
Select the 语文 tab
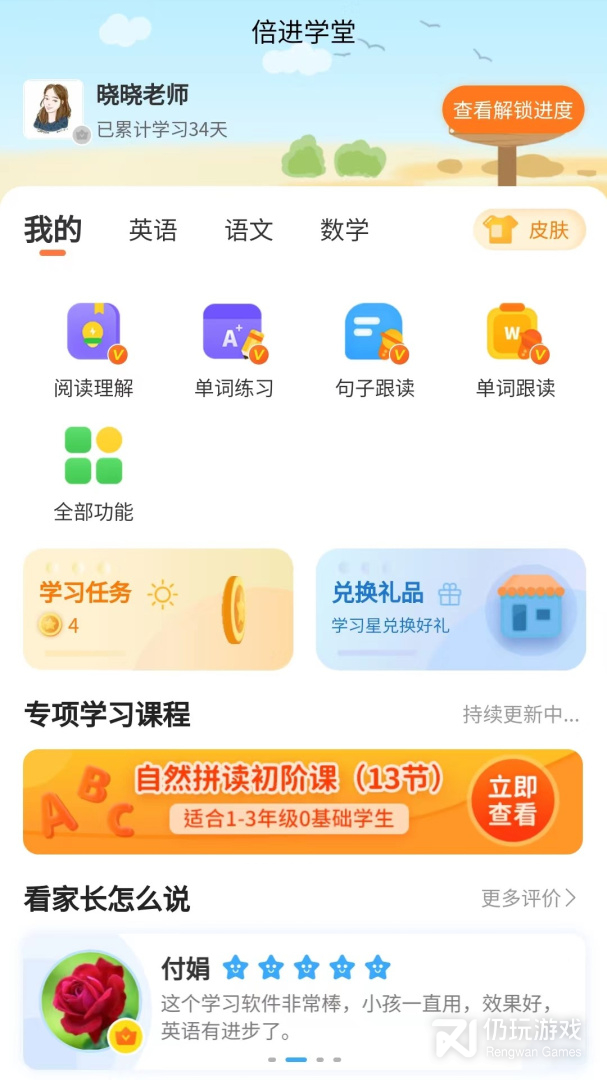(x=249, y=230)
